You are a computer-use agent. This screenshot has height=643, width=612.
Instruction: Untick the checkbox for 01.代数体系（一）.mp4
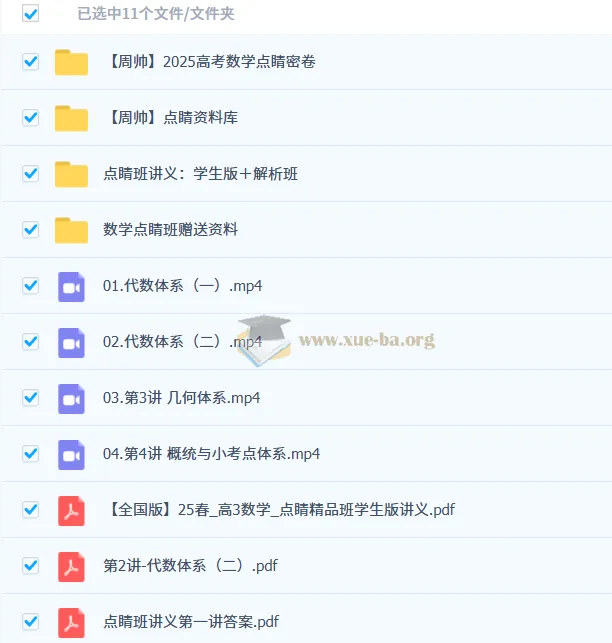[31, 286]
